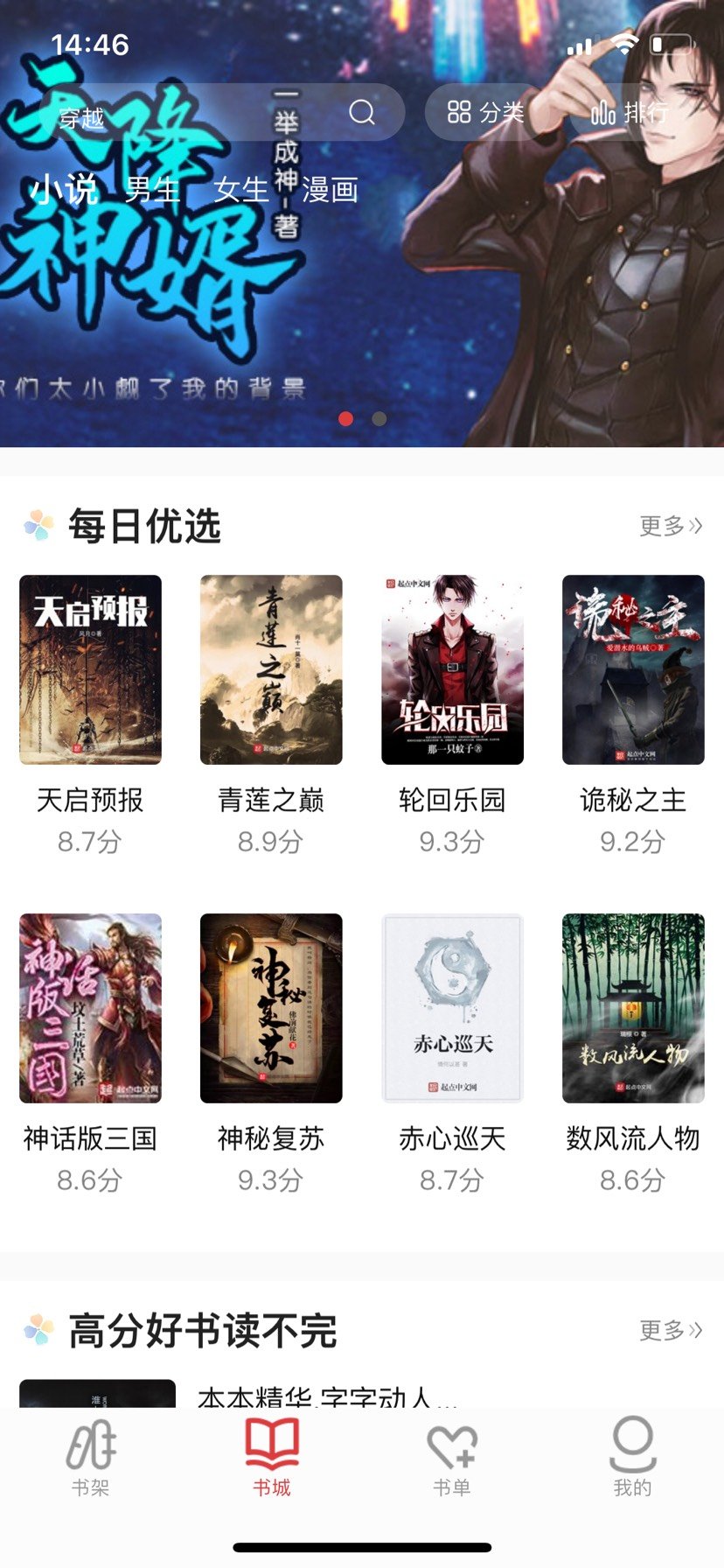Image resolution: width=724 pixels, height=1568 pixels.
Task: Open the book 赤心巡天
Action: pyautogui.click(x=452, y=1008)
